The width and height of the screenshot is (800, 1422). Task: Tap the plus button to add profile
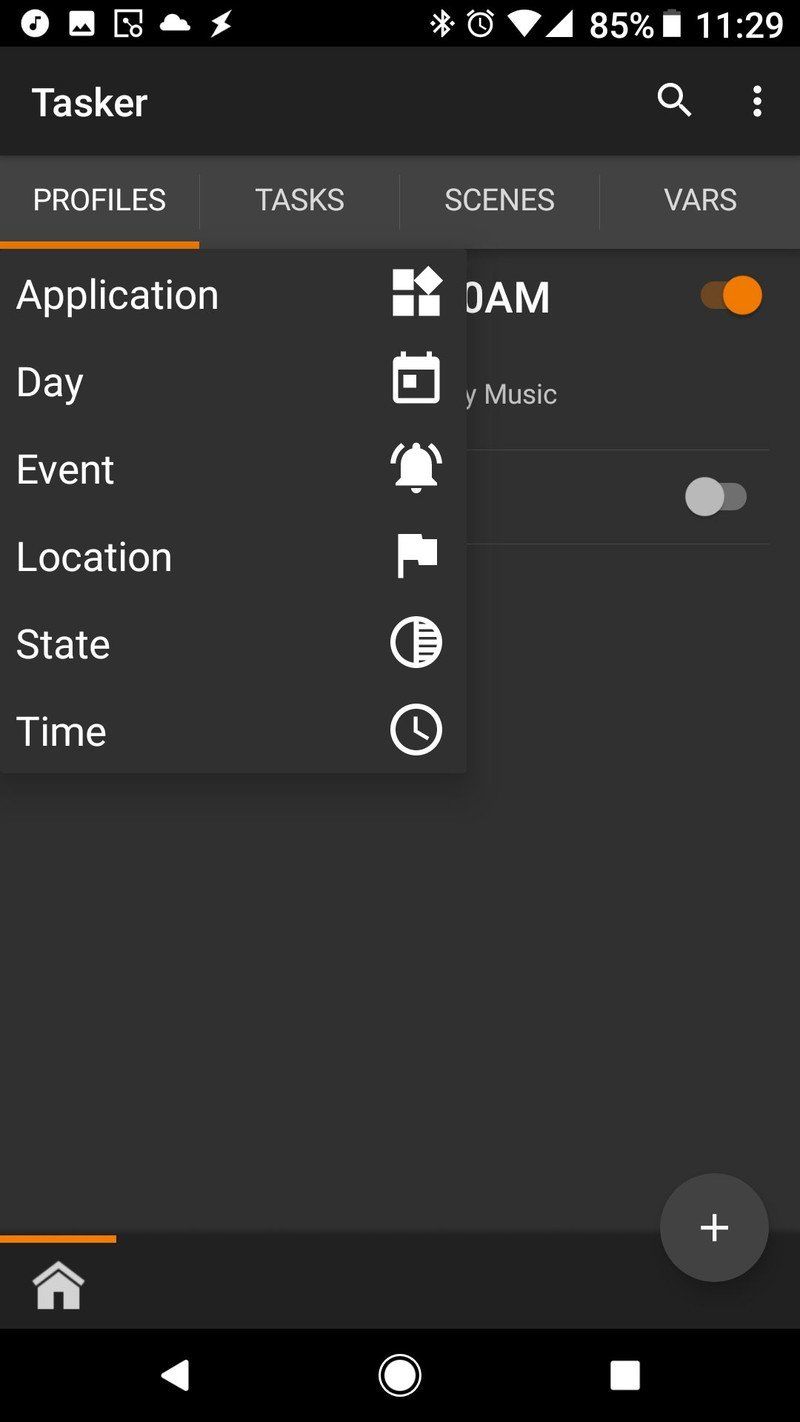point(714,1227)
